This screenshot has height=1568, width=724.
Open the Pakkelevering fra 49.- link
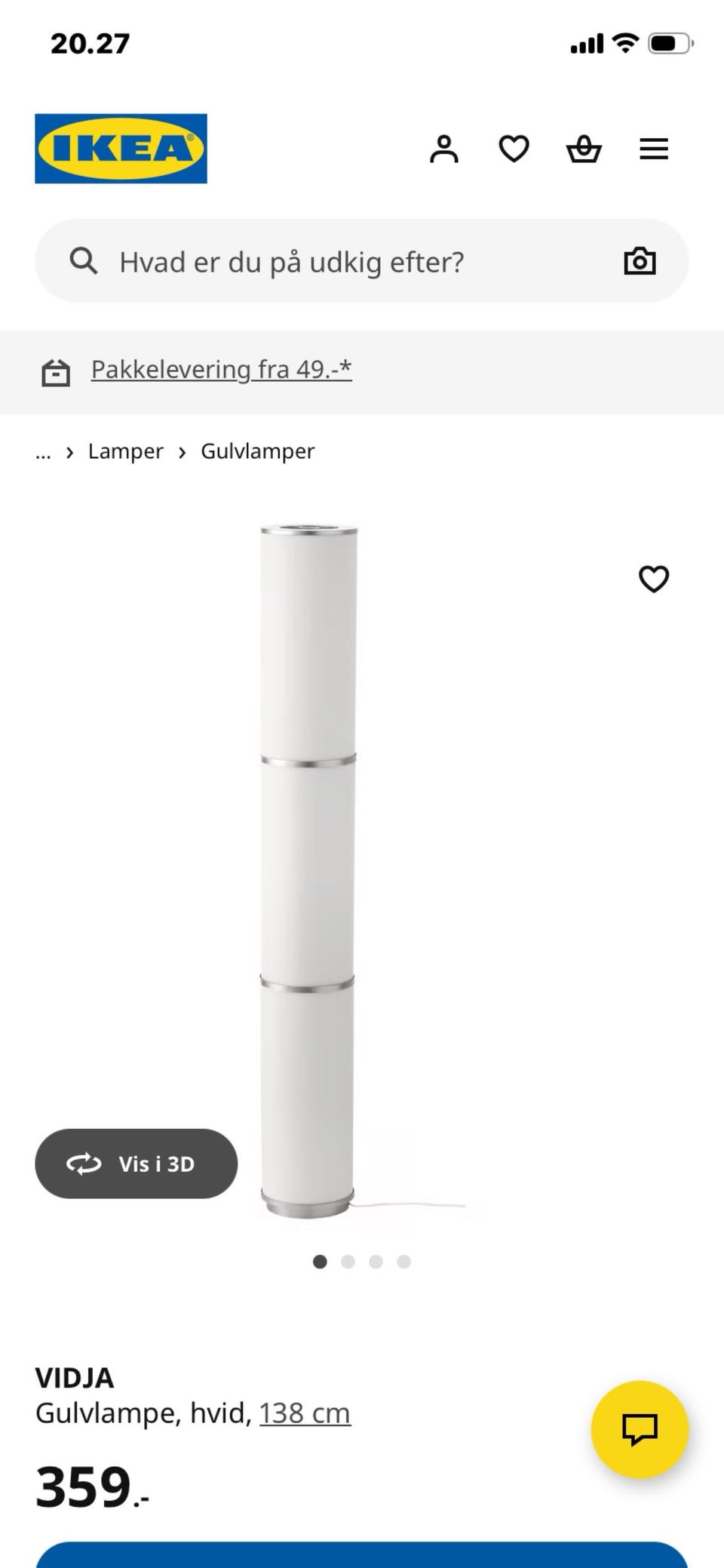(x=222, y=369)
